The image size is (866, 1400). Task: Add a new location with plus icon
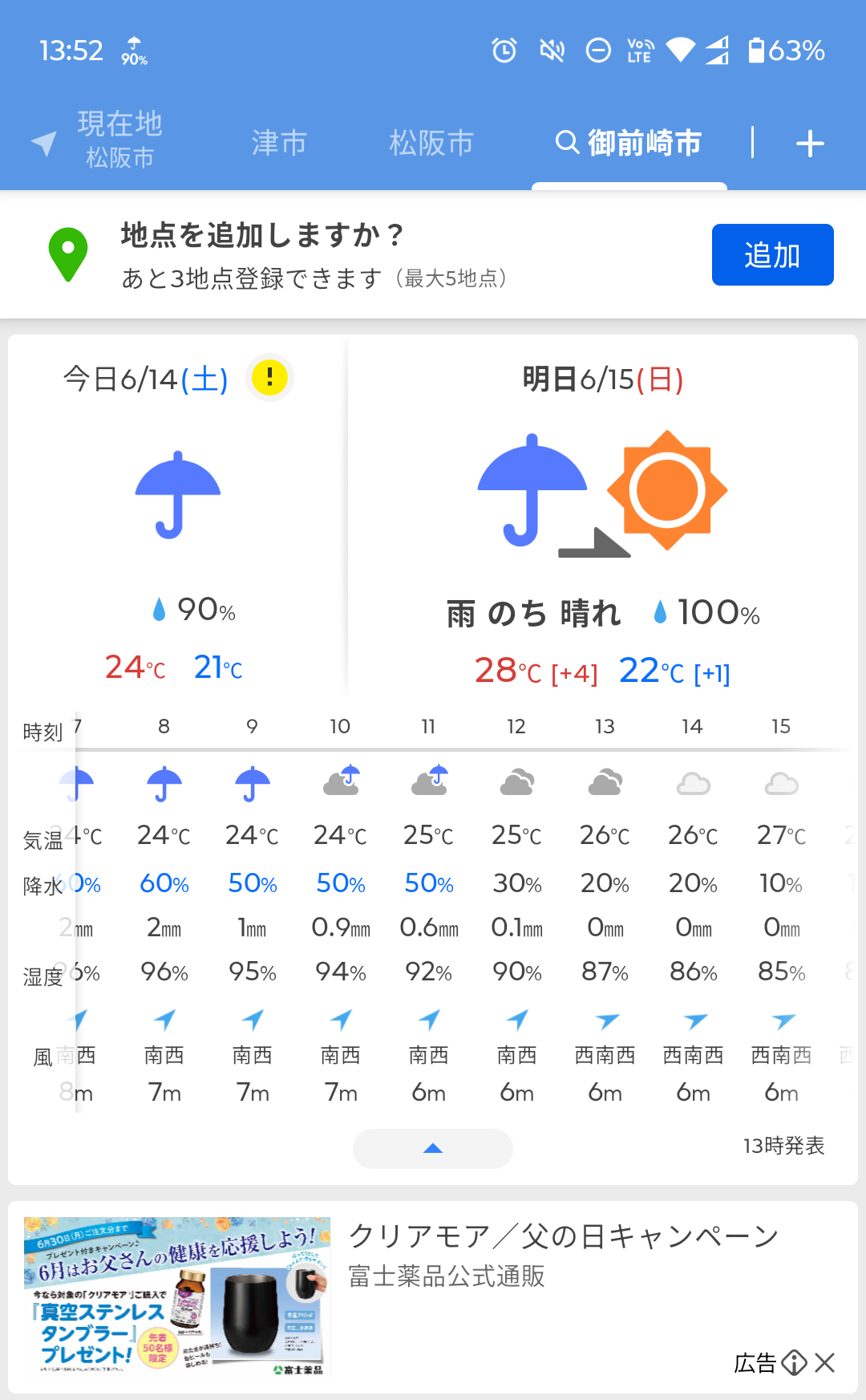810,144
